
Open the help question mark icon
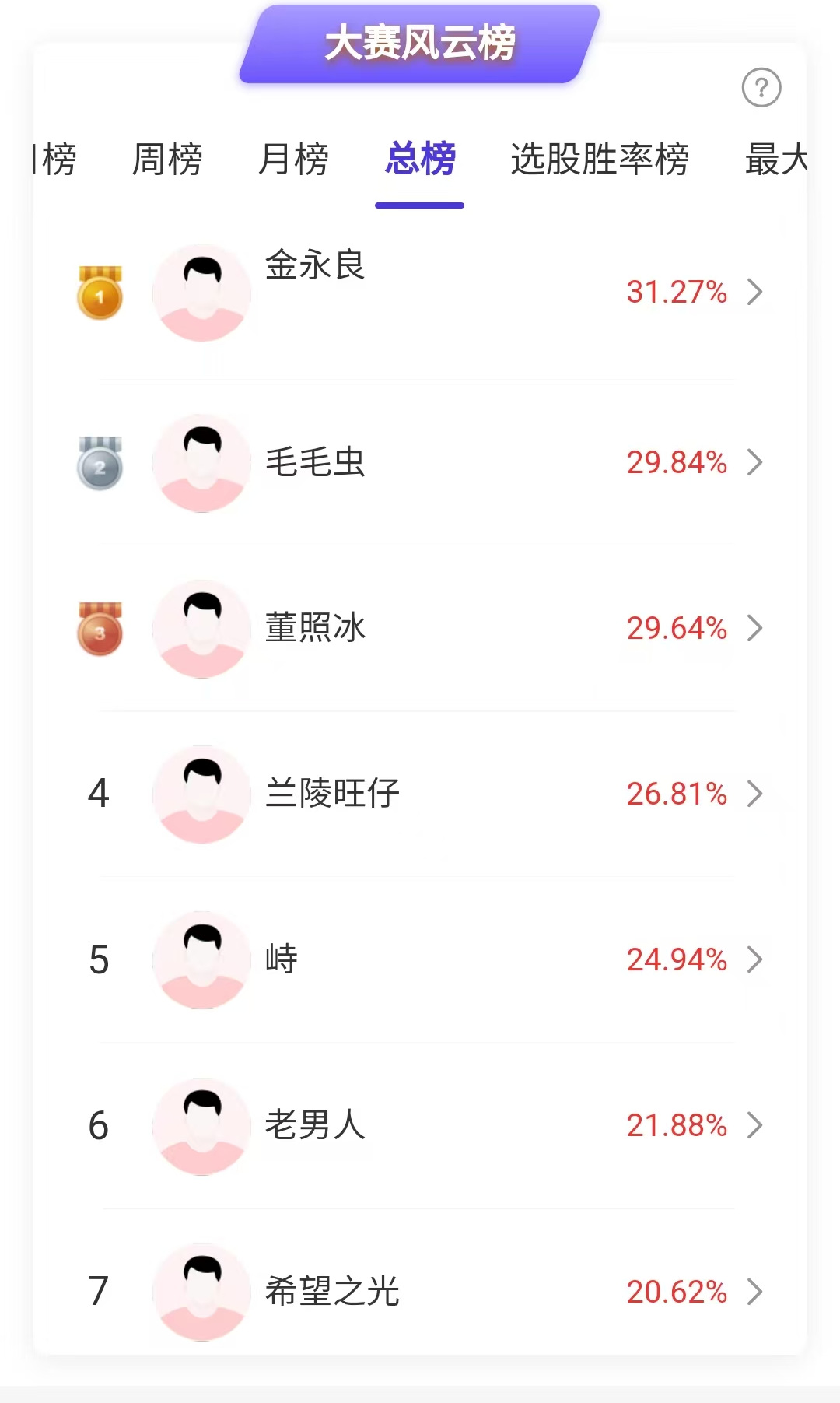[761, 88]
